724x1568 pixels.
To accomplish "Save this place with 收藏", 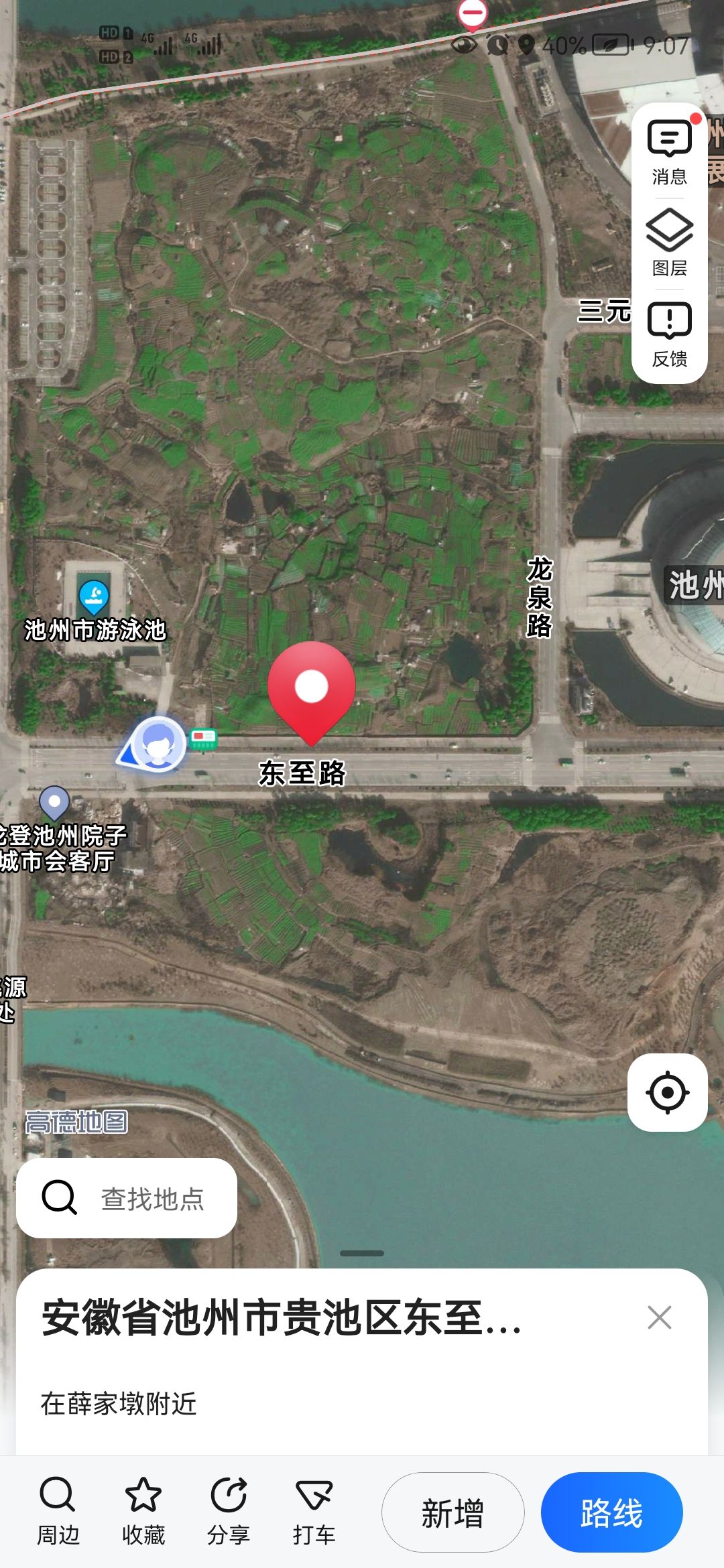I will click(143, 1511).
